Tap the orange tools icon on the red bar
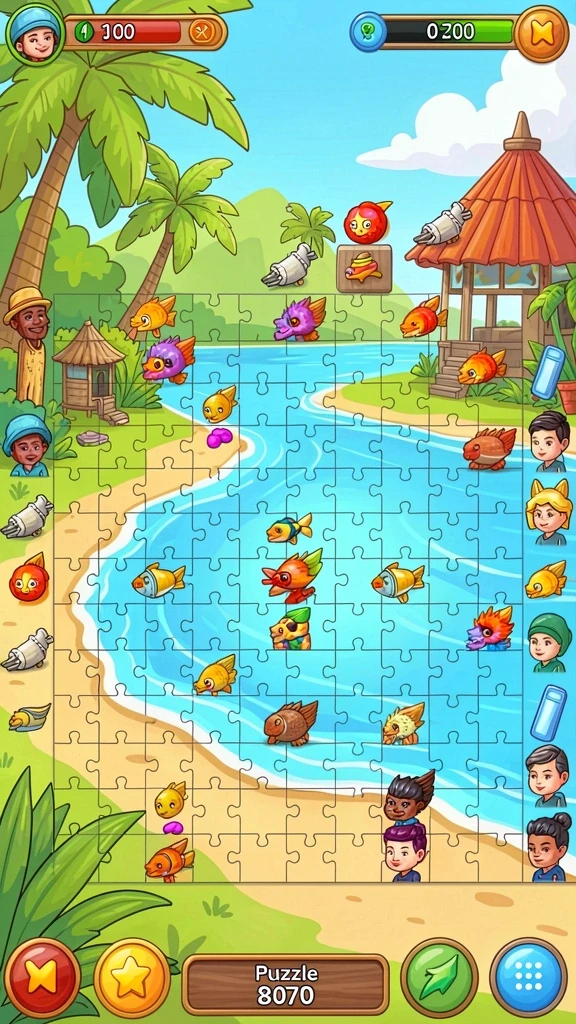576x1024 pixels. coord(200,31)
